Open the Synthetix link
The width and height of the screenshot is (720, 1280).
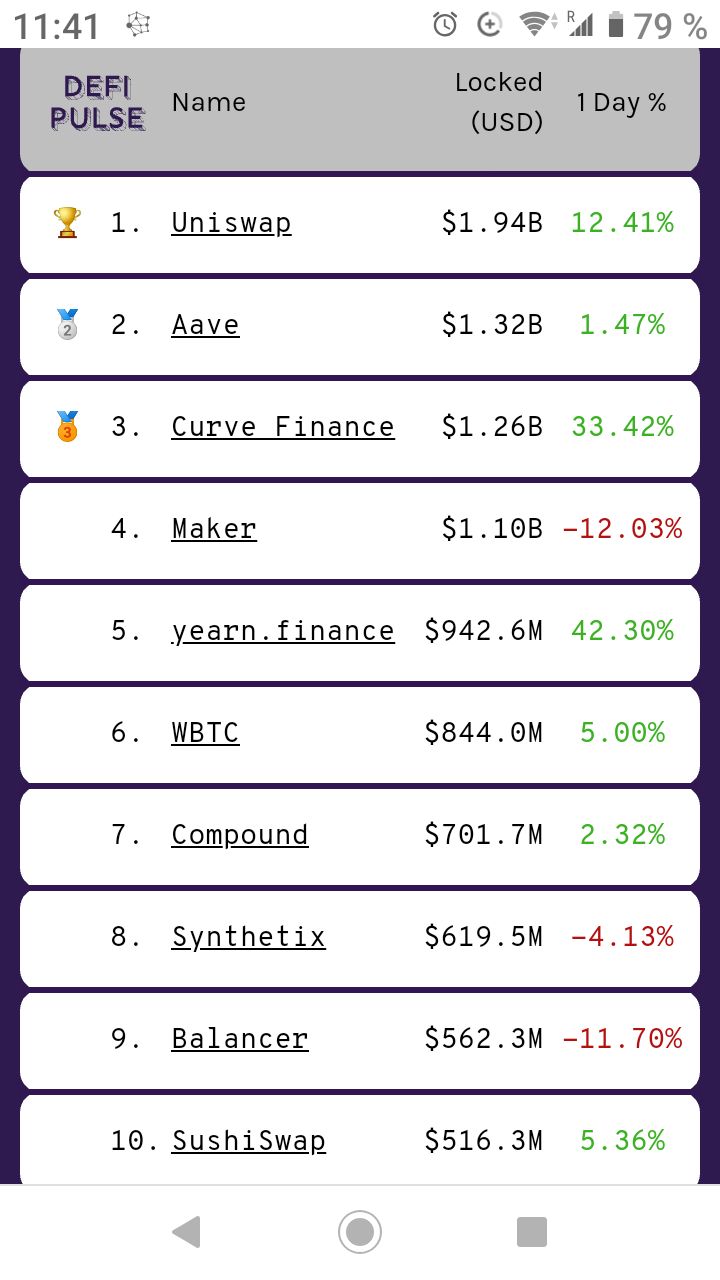[248, 937]
